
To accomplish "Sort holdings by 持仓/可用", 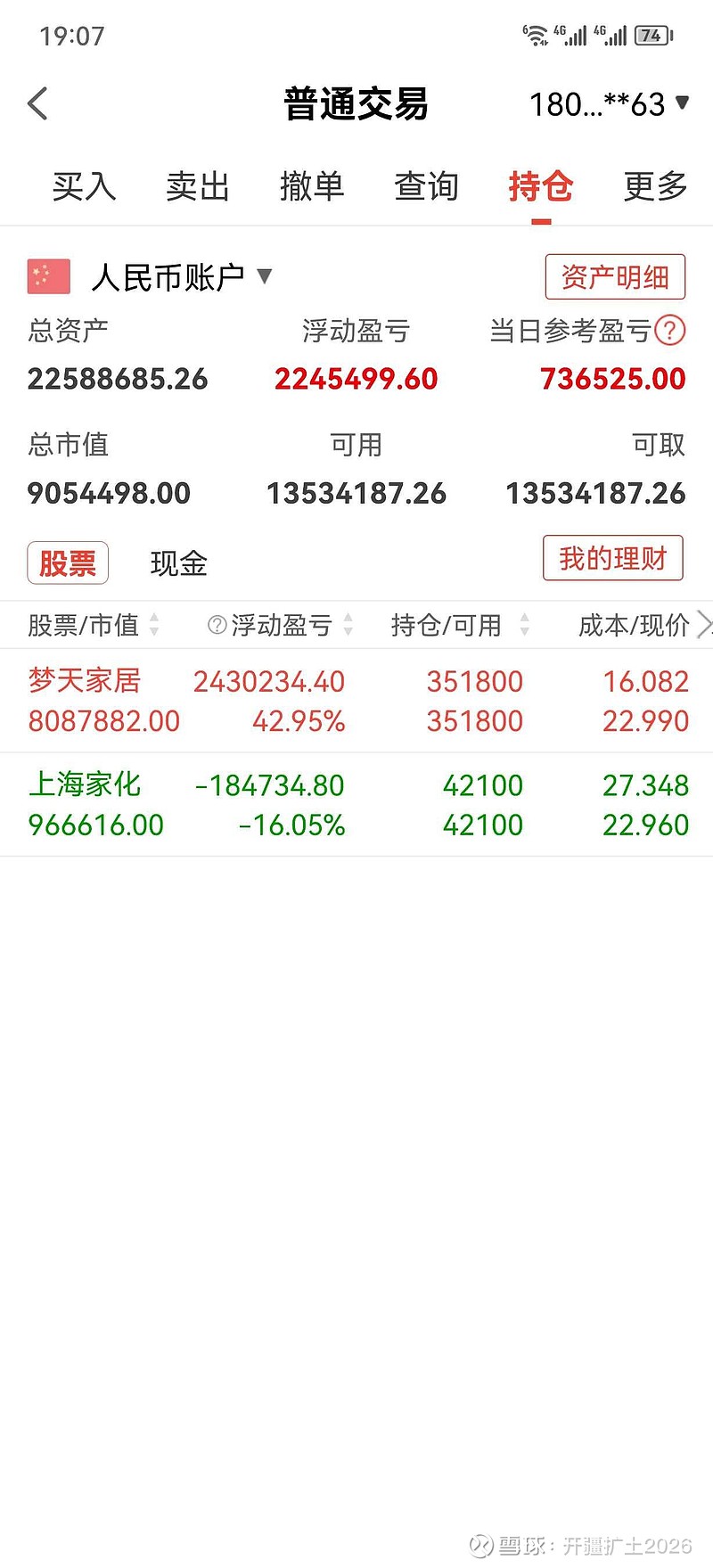I will (459, 625).
